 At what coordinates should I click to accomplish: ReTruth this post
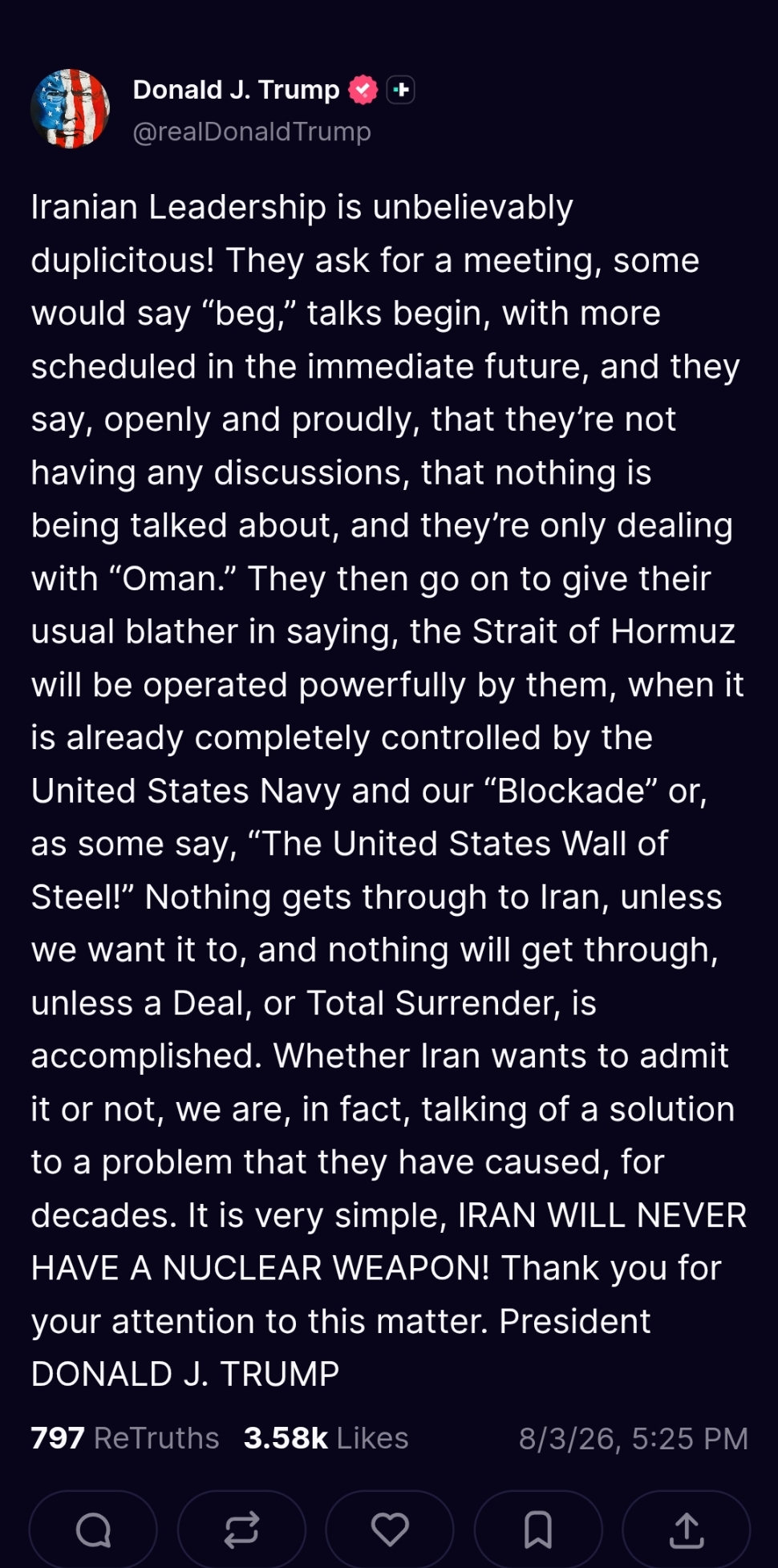point(241,1530)
